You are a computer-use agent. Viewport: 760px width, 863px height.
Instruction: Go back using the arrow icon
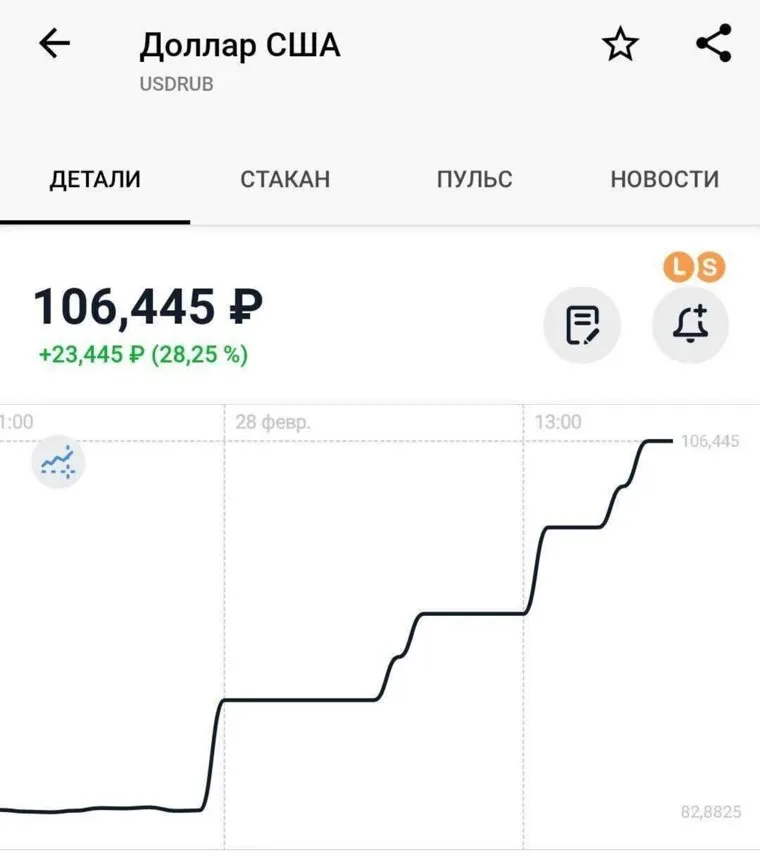pos(54,44)
